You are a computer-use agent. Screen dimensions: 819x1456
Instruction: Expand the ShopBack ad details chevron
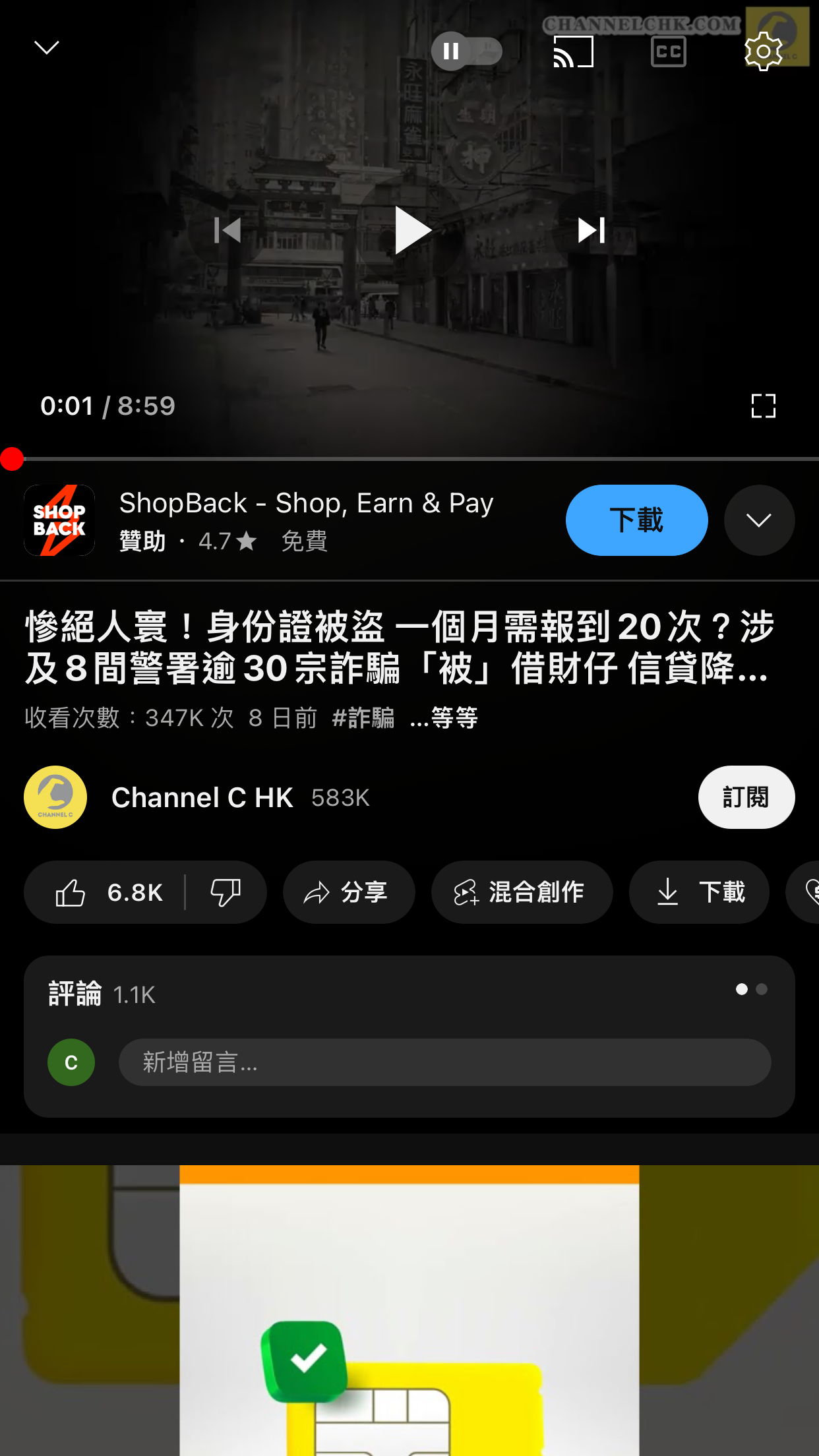(759, 520)
